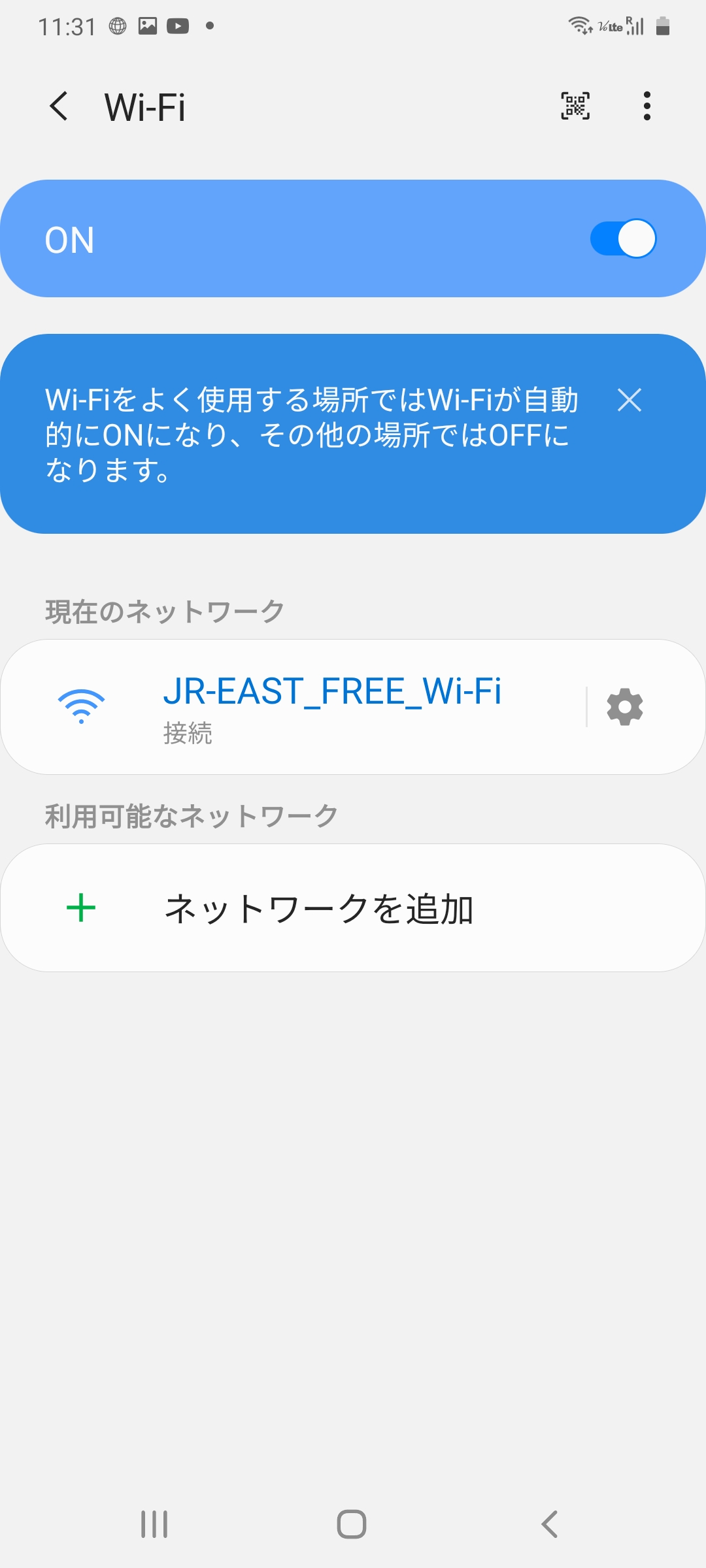Turn off the Wi-Fi switch
706x1568 pixels.
[623, 238]
